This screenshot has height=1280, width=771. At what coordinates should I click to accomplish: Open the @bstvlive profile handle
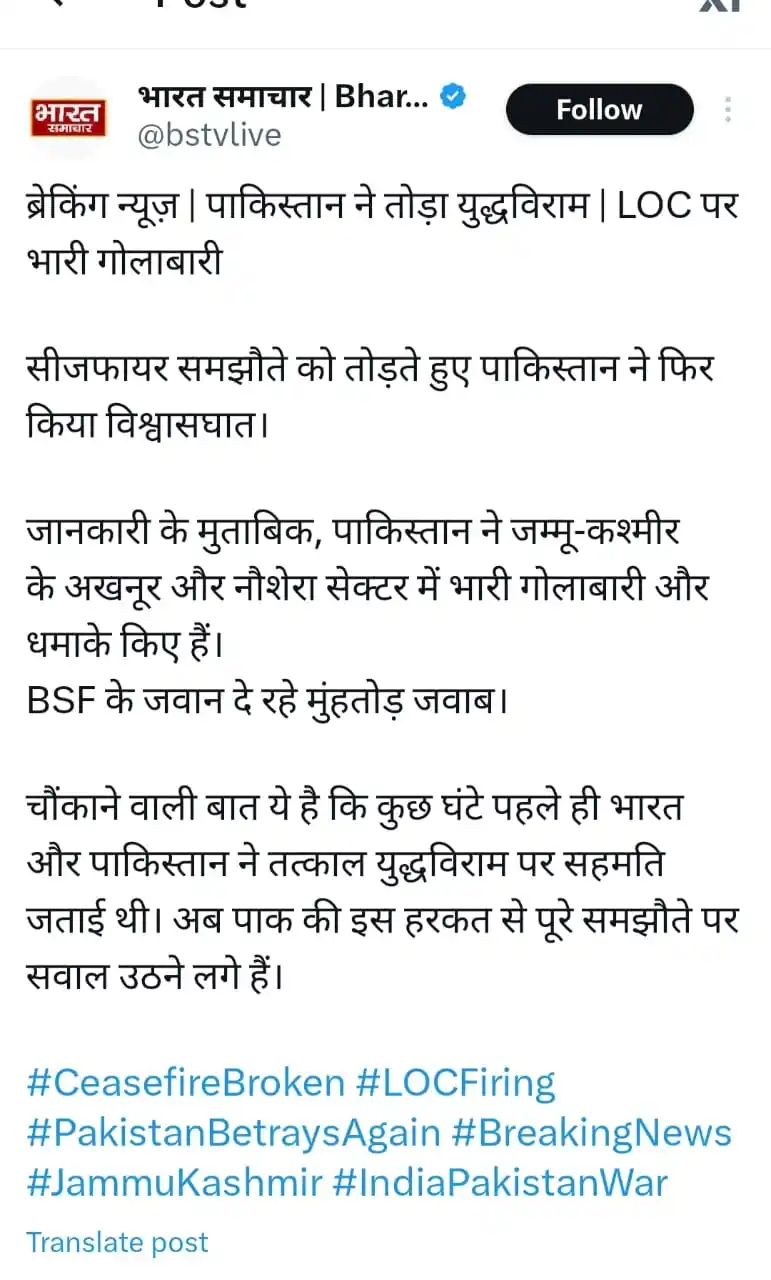(209, 135)
